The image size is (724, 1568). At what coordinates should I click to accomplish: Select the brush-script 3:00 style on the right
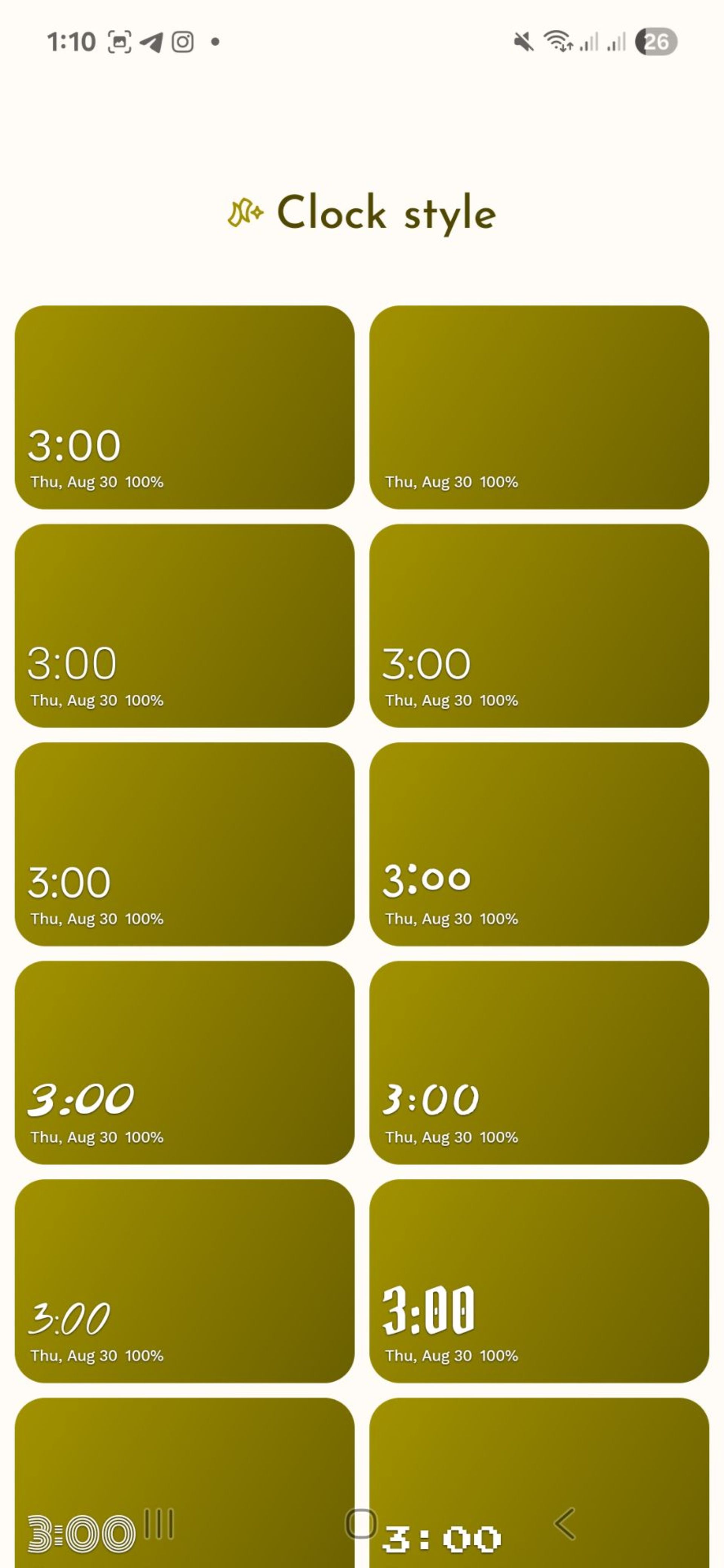(x=538, y=1062)
